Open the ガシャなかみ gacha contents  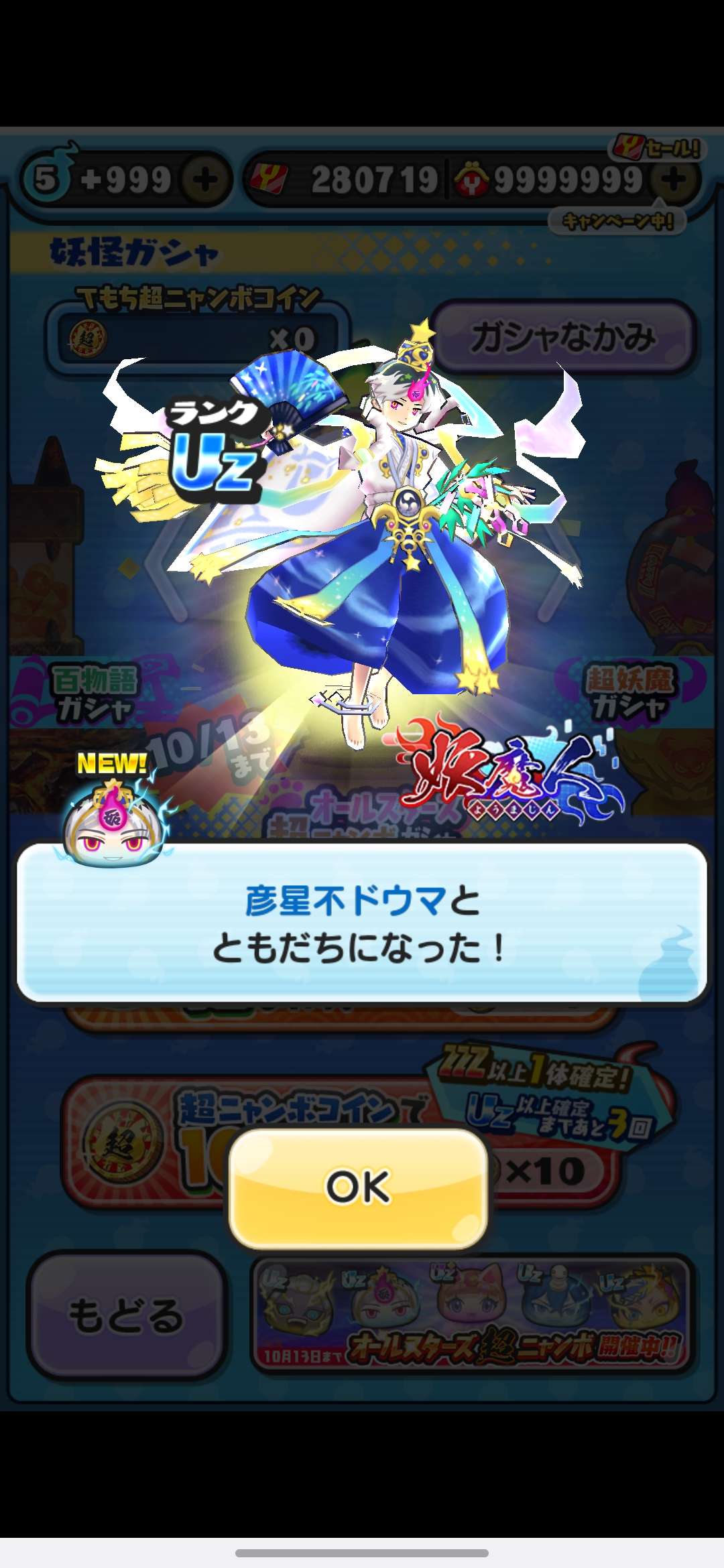(562, 336)
